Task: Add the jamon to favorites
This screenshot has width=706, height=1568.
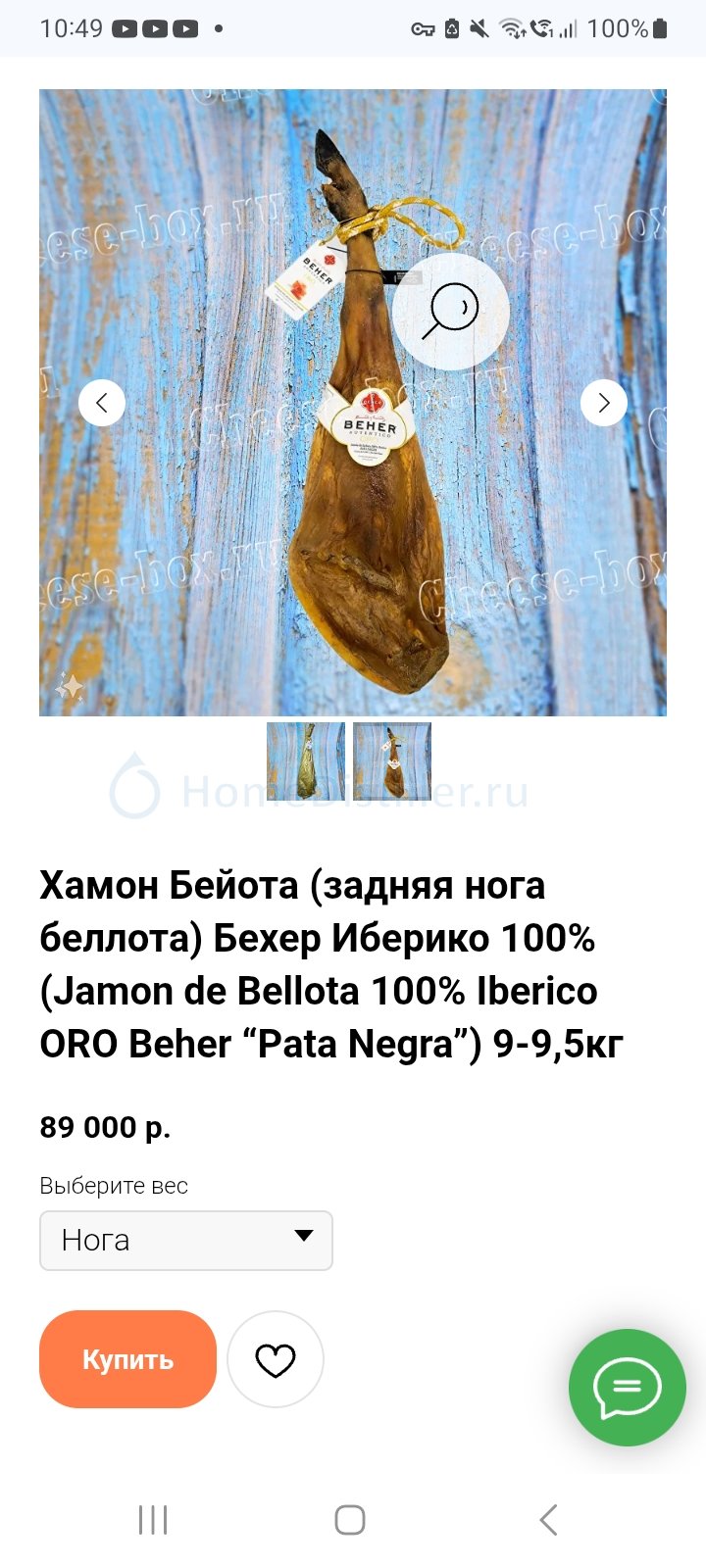Action: click(276, 1359)
